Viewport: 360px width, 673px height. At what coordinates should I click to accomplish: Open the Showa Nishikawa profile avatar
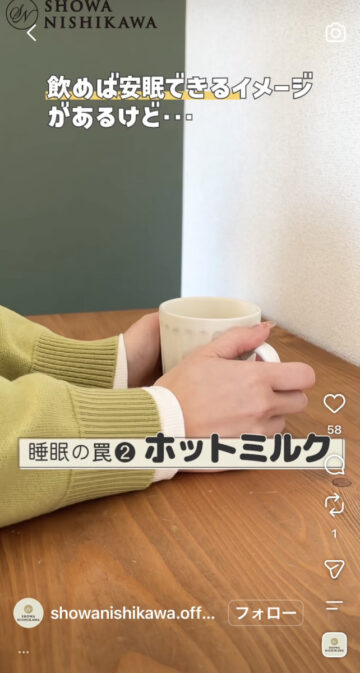(x=28, y=613)
